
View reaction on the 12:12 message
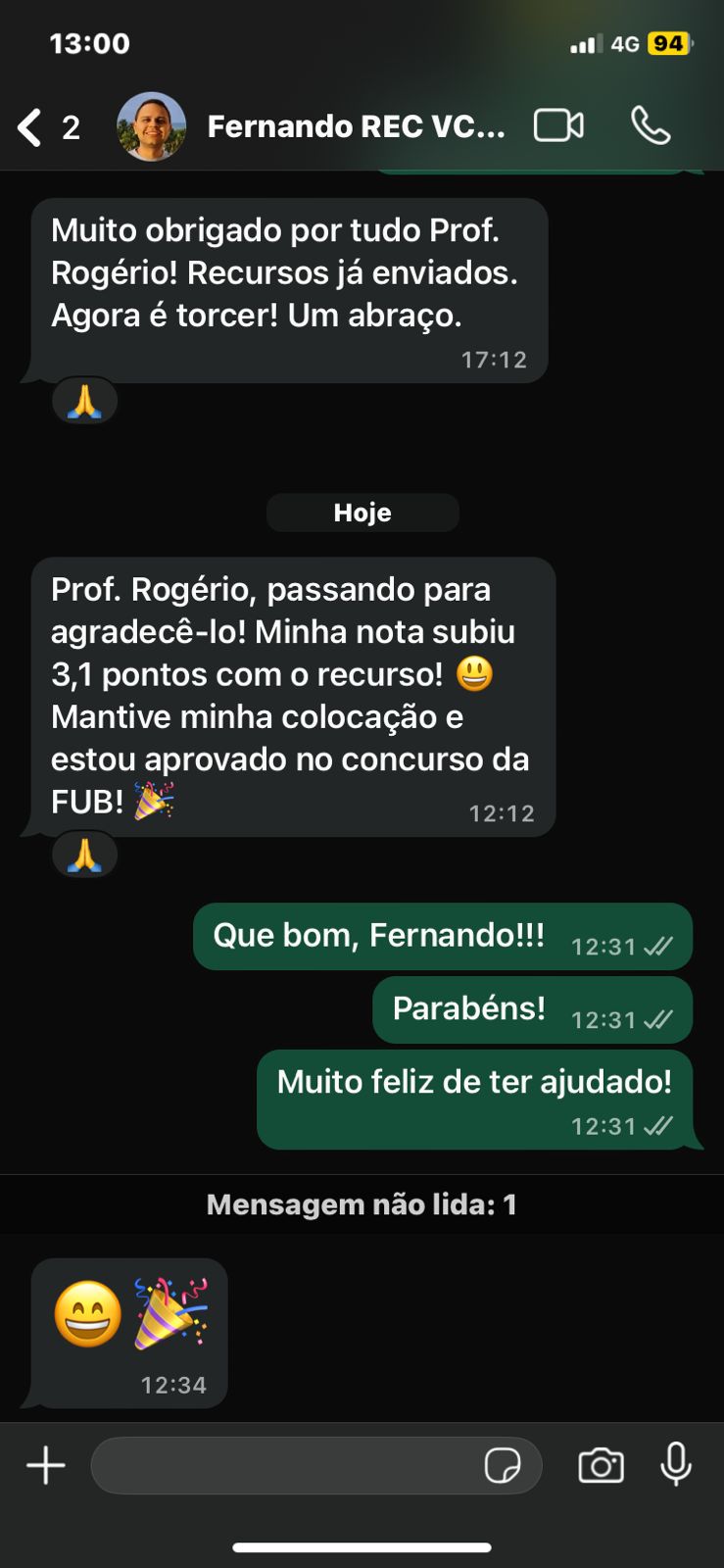84,856
